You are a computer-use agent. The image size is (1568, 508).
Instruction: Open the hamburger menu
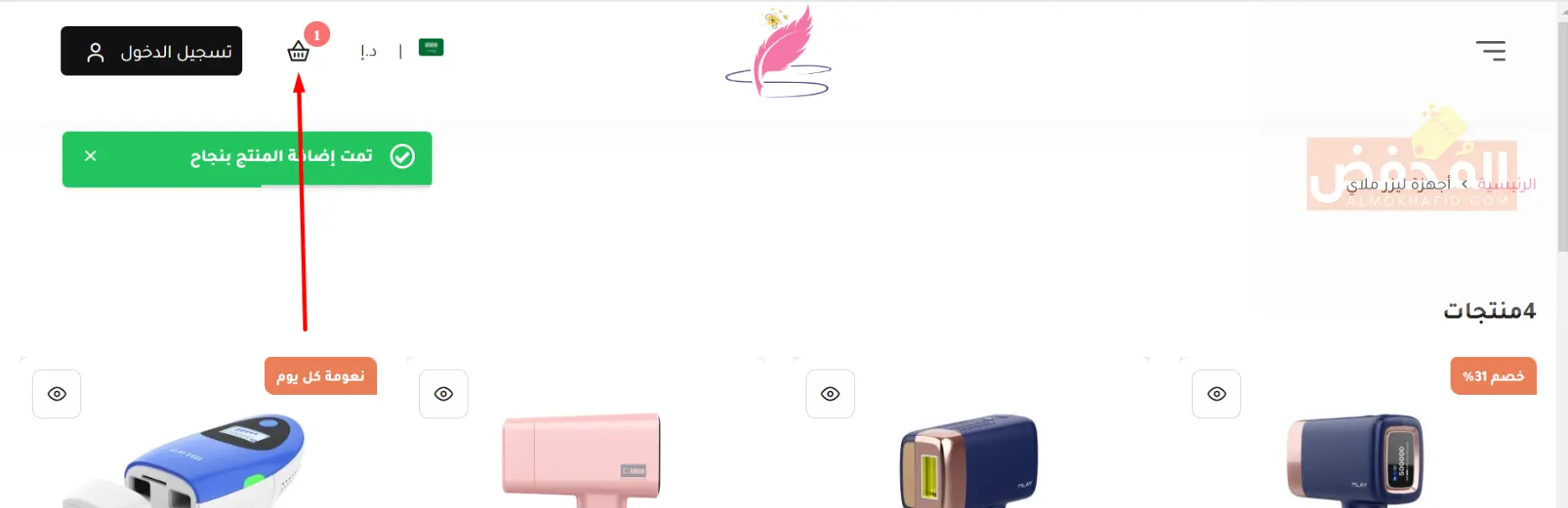(1490, 51)
